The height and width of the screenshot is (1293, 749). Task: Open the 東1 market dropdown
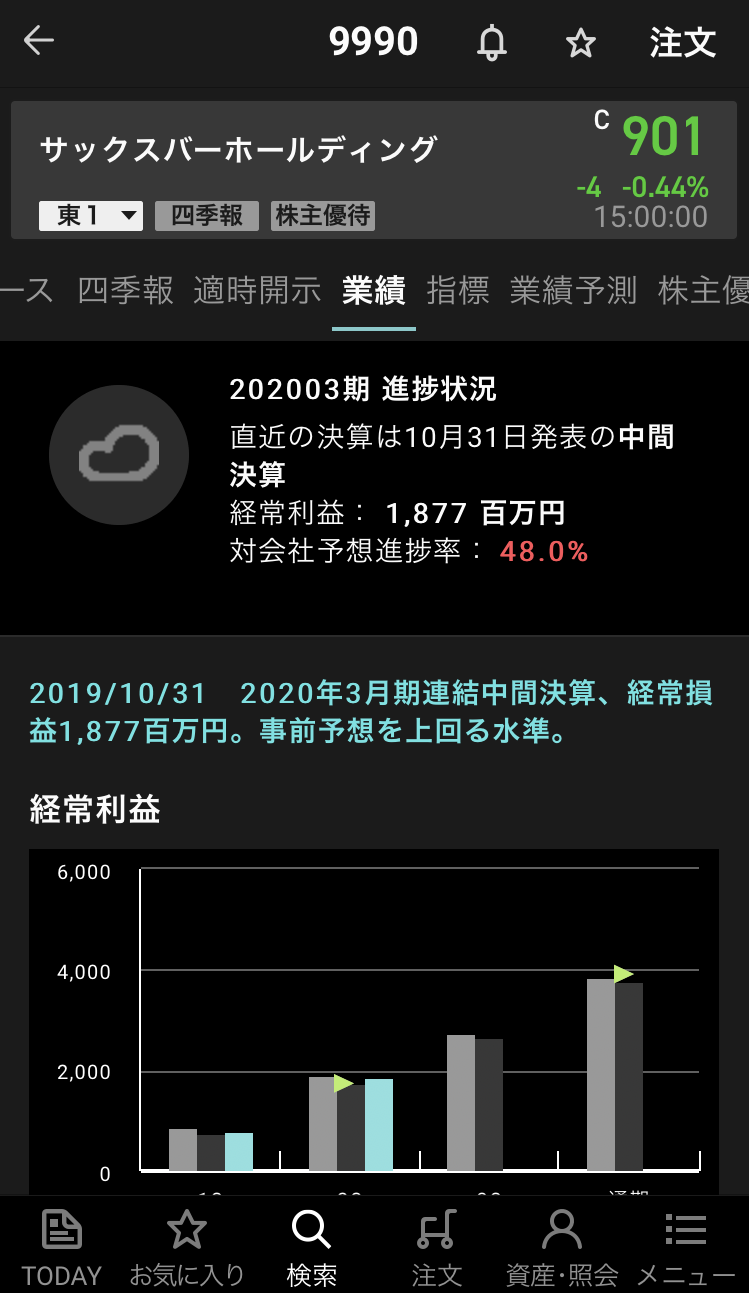click(x=91, y=216)
